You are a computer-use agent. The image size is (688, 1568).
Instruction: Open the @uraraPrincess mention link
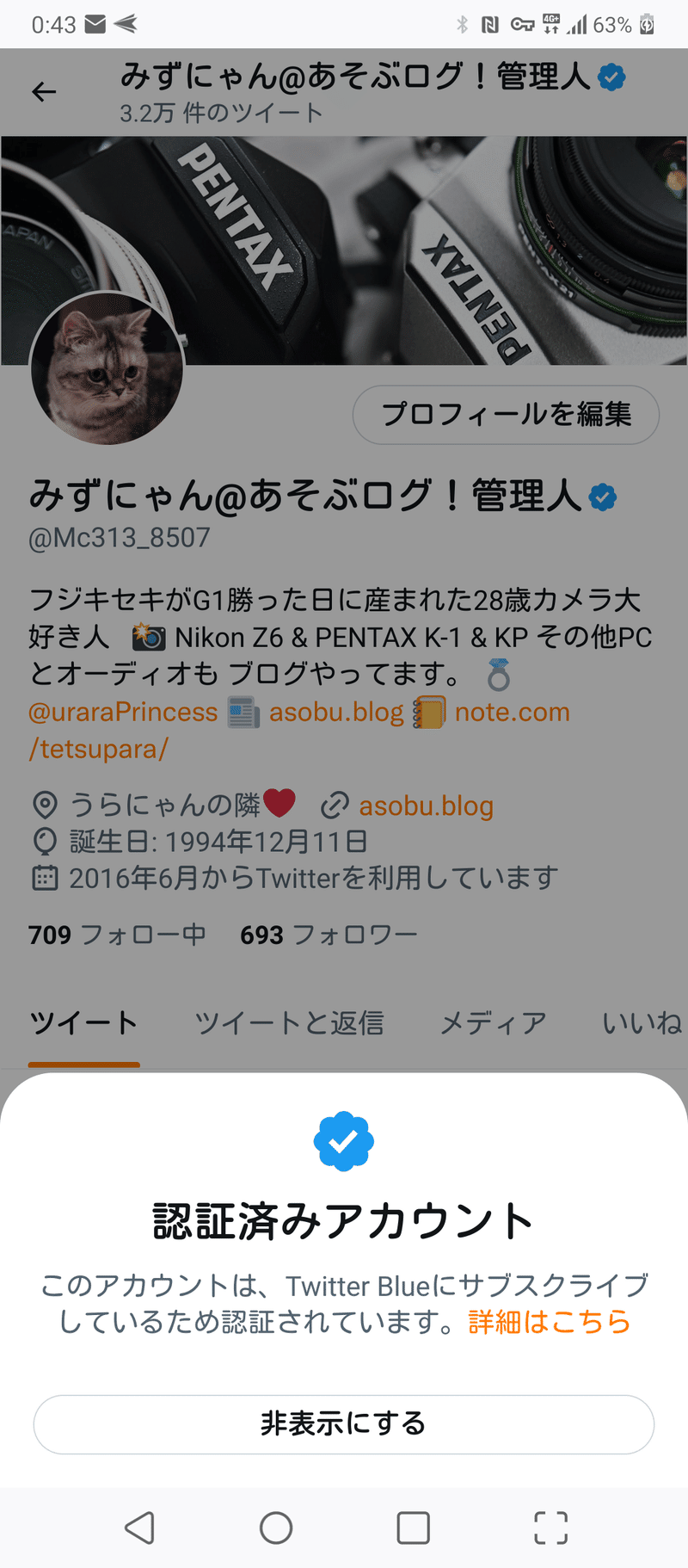coord(123,713)
